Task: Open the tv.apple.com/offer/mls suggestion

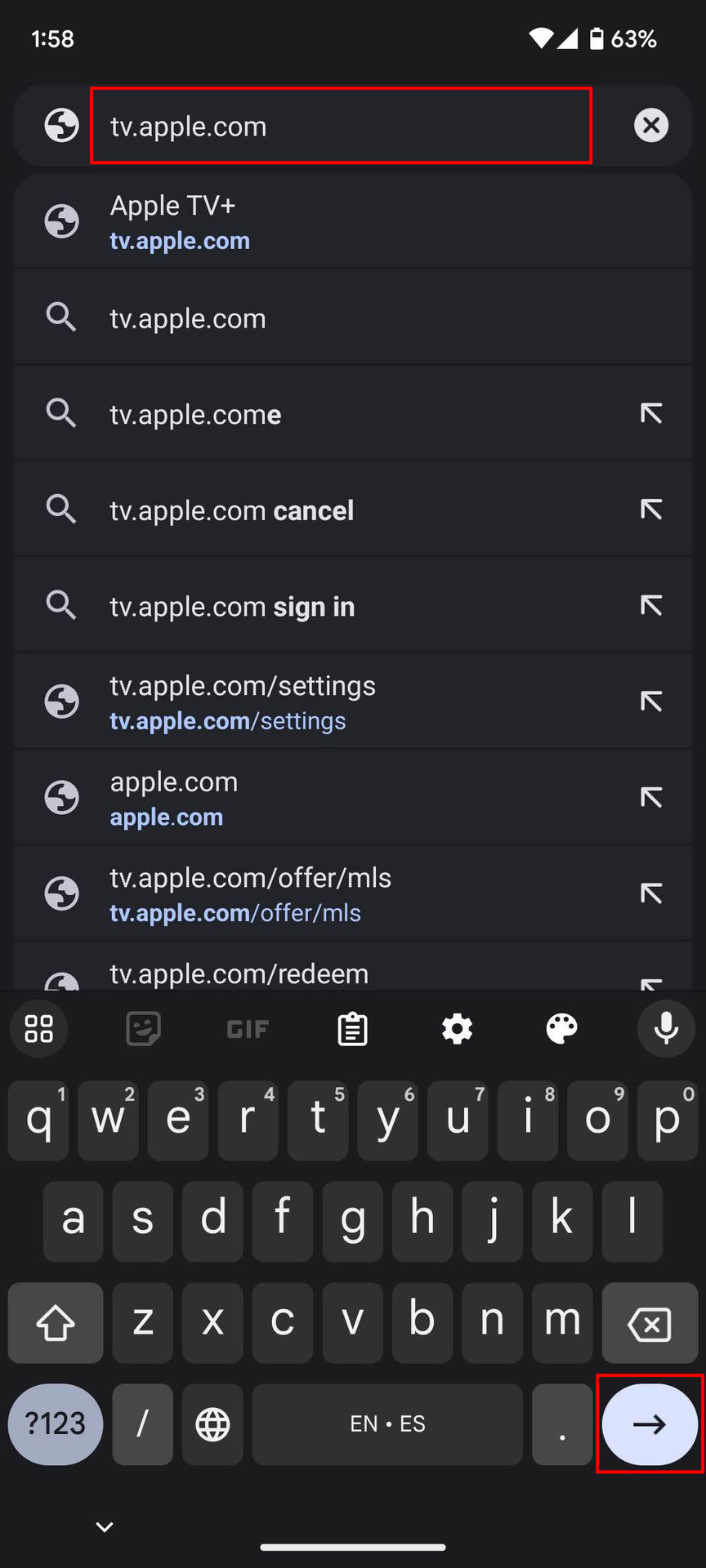Action: (353, 893)
